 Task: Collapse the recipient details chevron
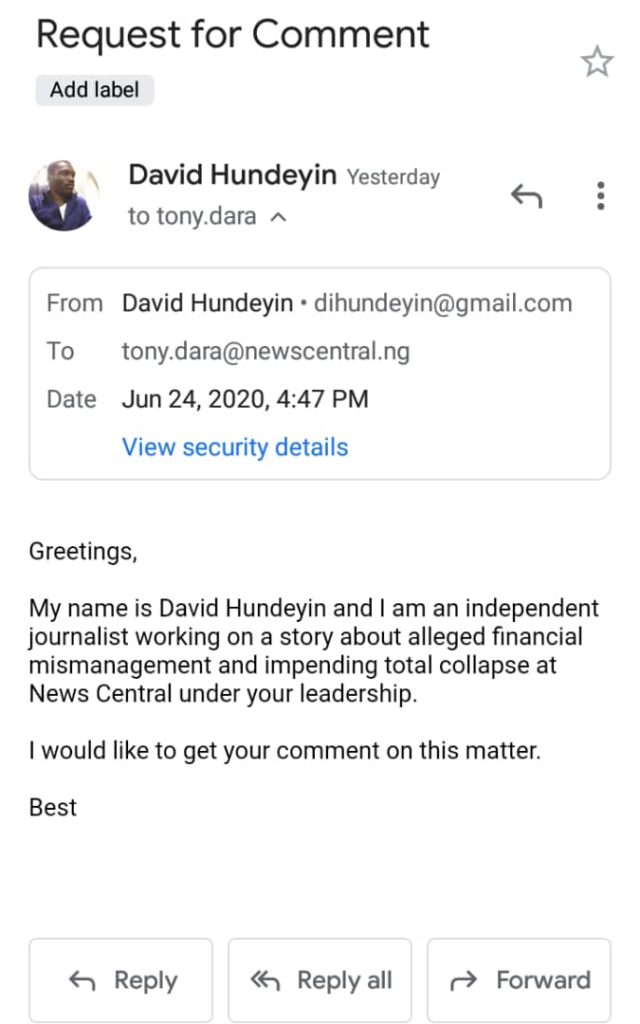point(278,217)
